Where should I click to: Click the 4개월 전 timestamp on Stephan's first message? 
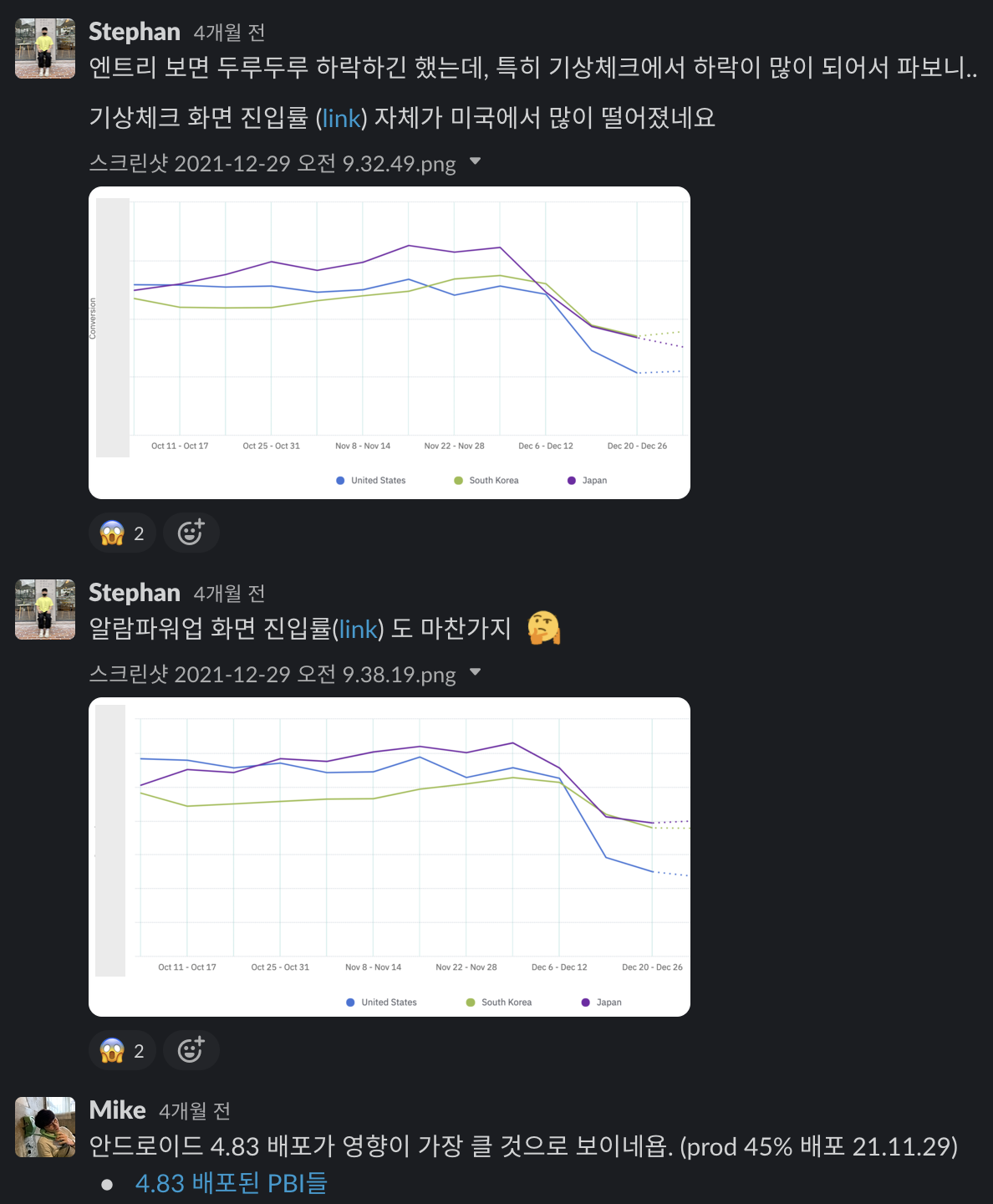(227, 33)
